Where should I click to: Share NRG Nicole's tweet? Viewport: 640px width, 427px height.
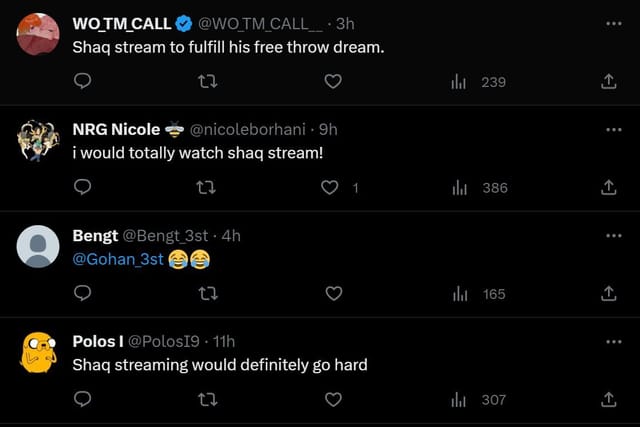coord(608,187)
